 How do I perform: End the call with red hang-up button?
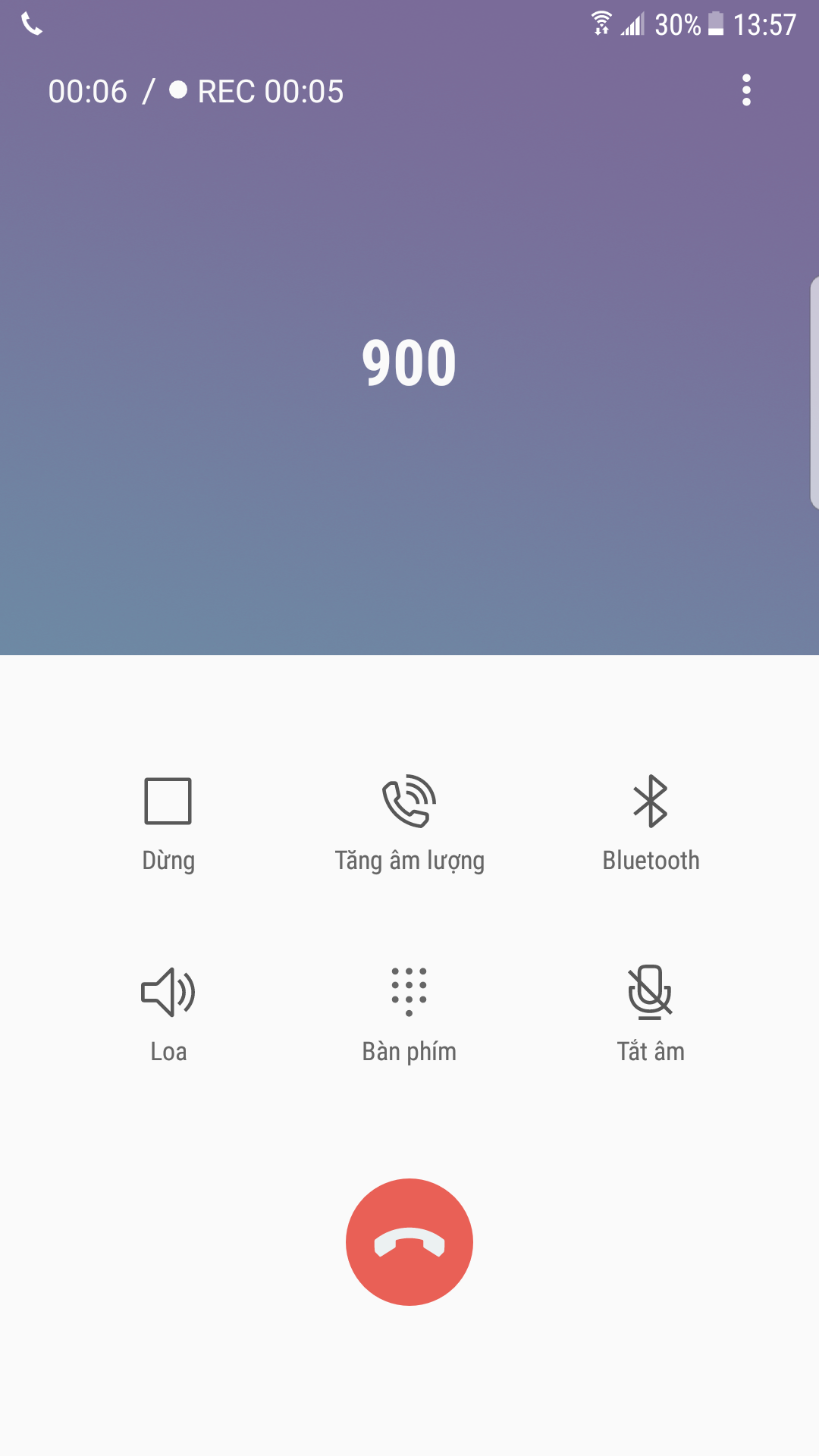coord(409,1242)
